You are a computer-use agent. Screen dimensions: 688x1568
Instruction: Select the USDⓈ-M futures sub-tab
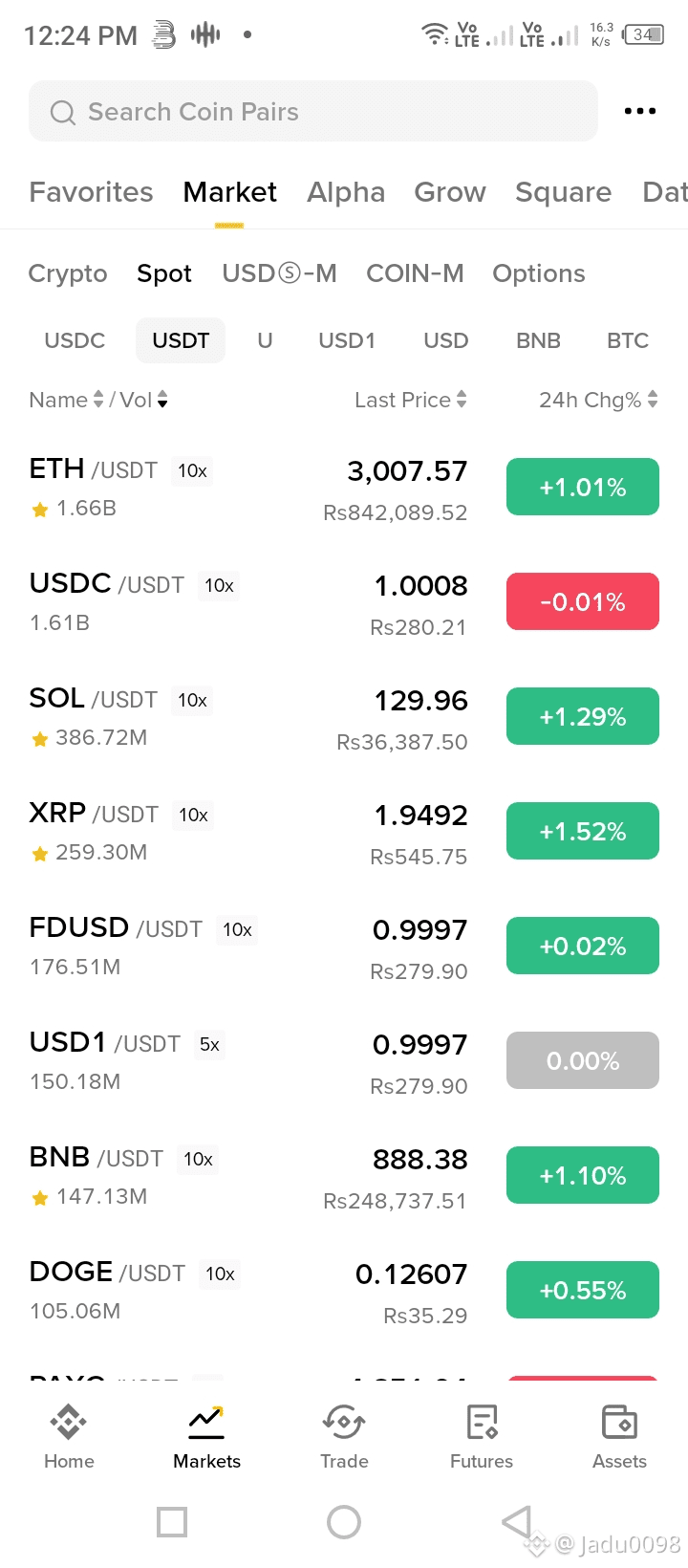point(279,273)
